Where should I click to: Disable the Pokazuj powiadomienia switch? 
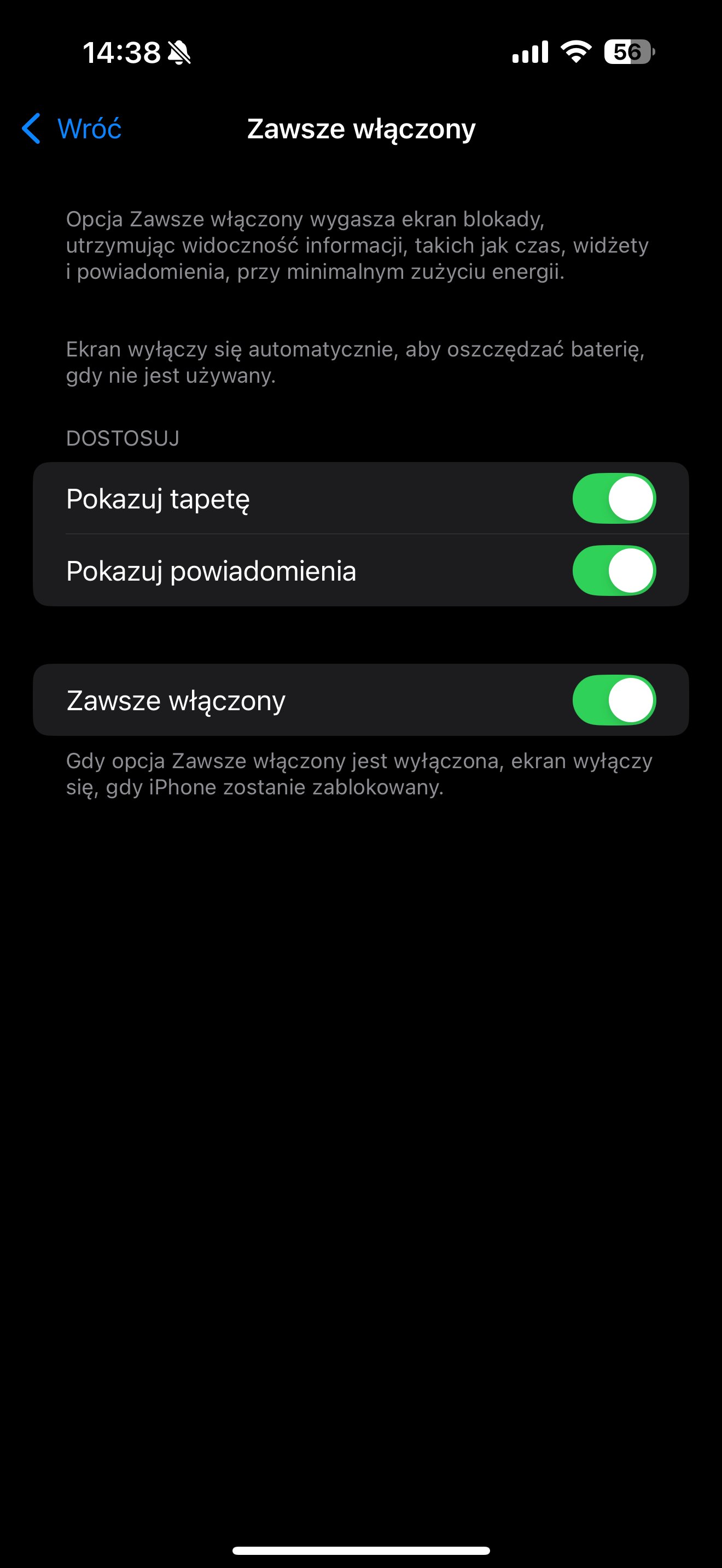click(x=614, y=570)
